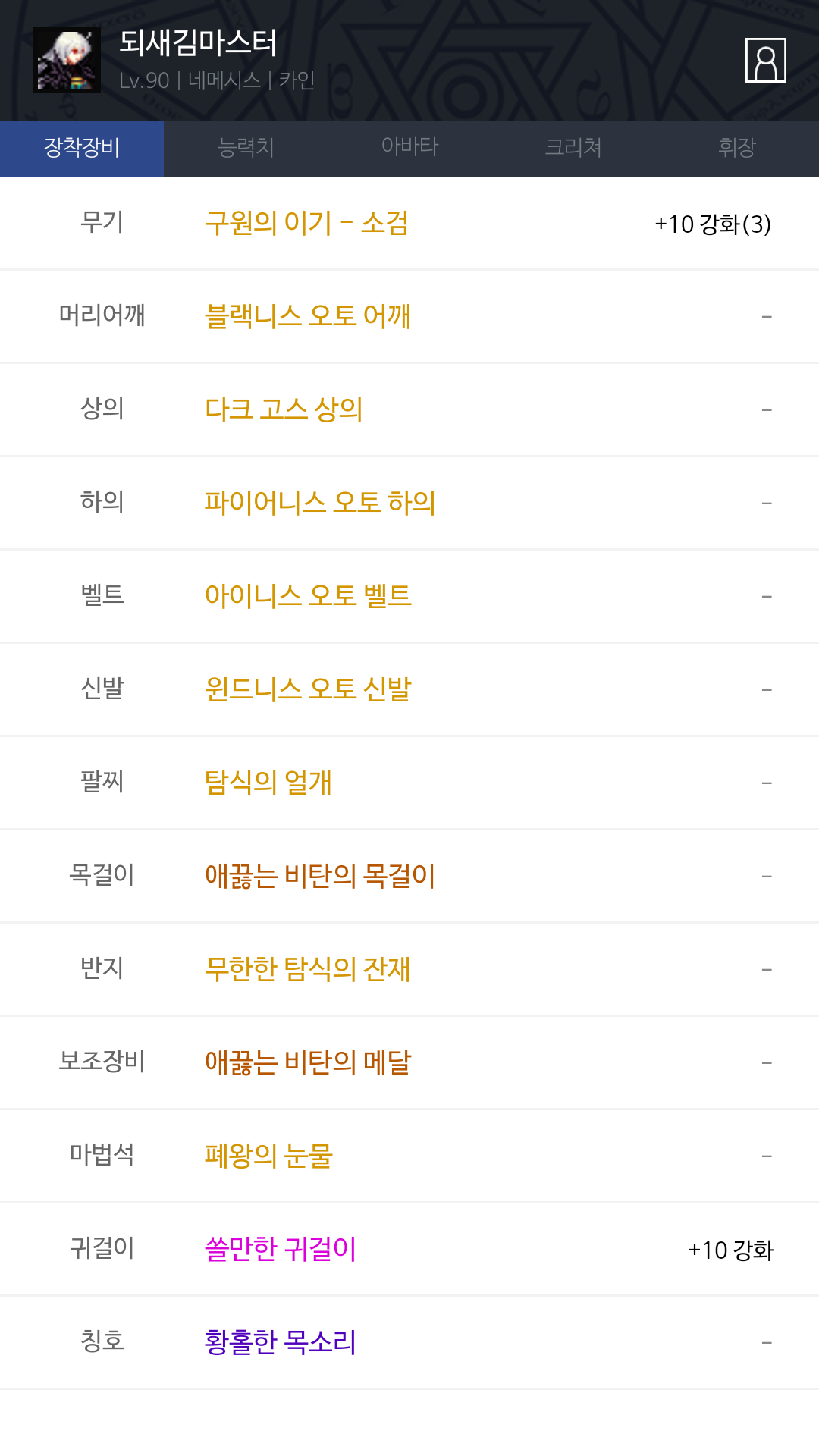Open 윈드니스 오토 신발 item
Image resolution: width=819 pixels, height=1456 pixels.
click(308, 689)
